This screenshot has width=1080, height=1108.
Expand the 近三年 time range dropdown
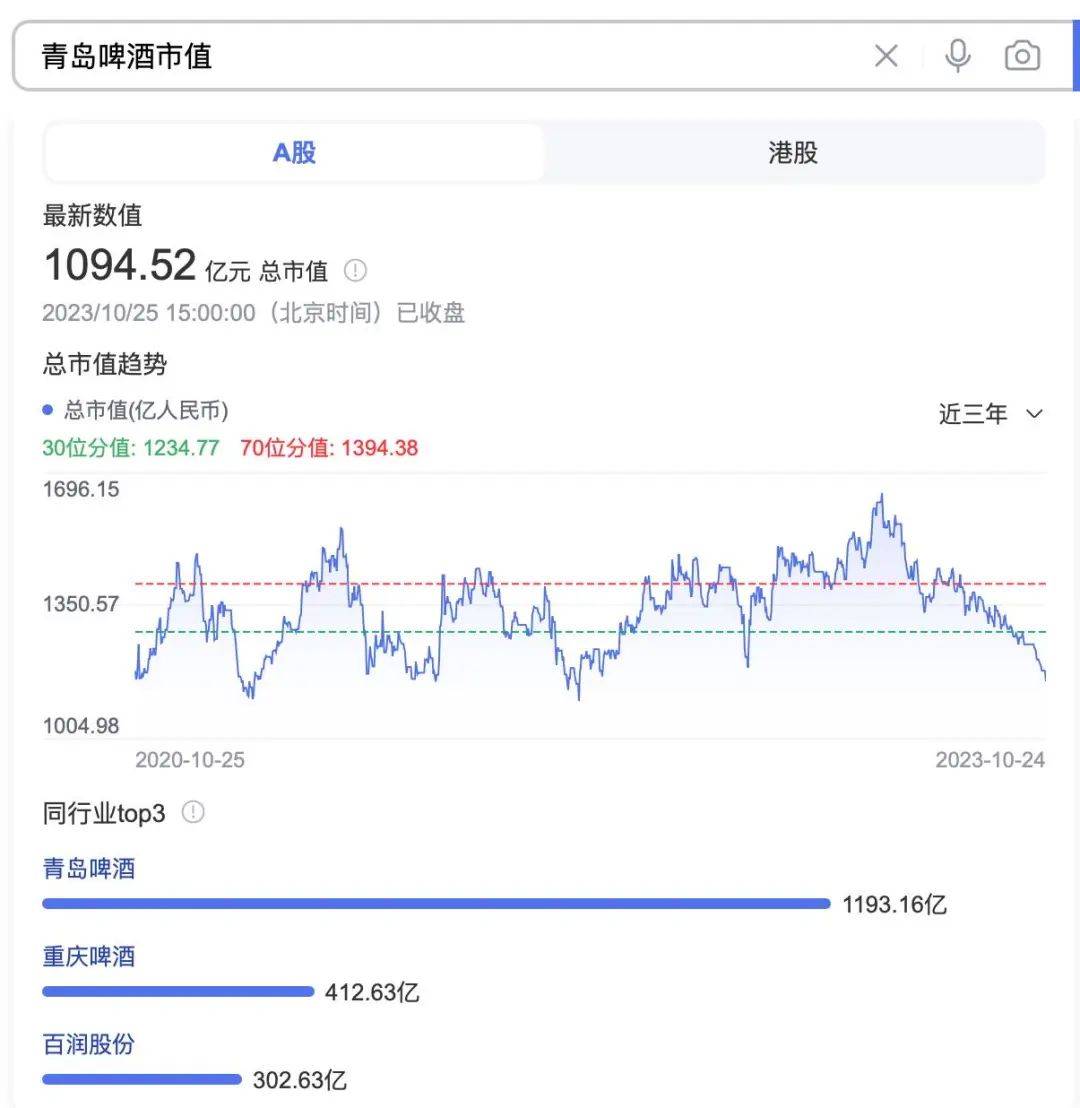click(990, 414)
